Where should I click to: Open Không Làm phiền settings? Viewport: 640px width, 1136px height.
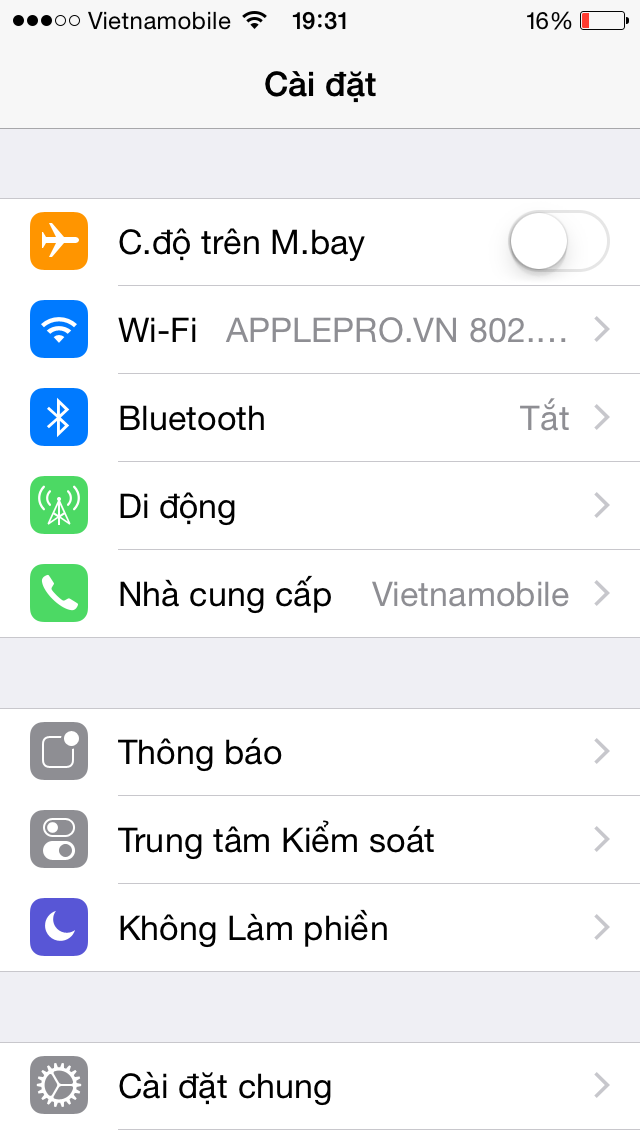320,928
